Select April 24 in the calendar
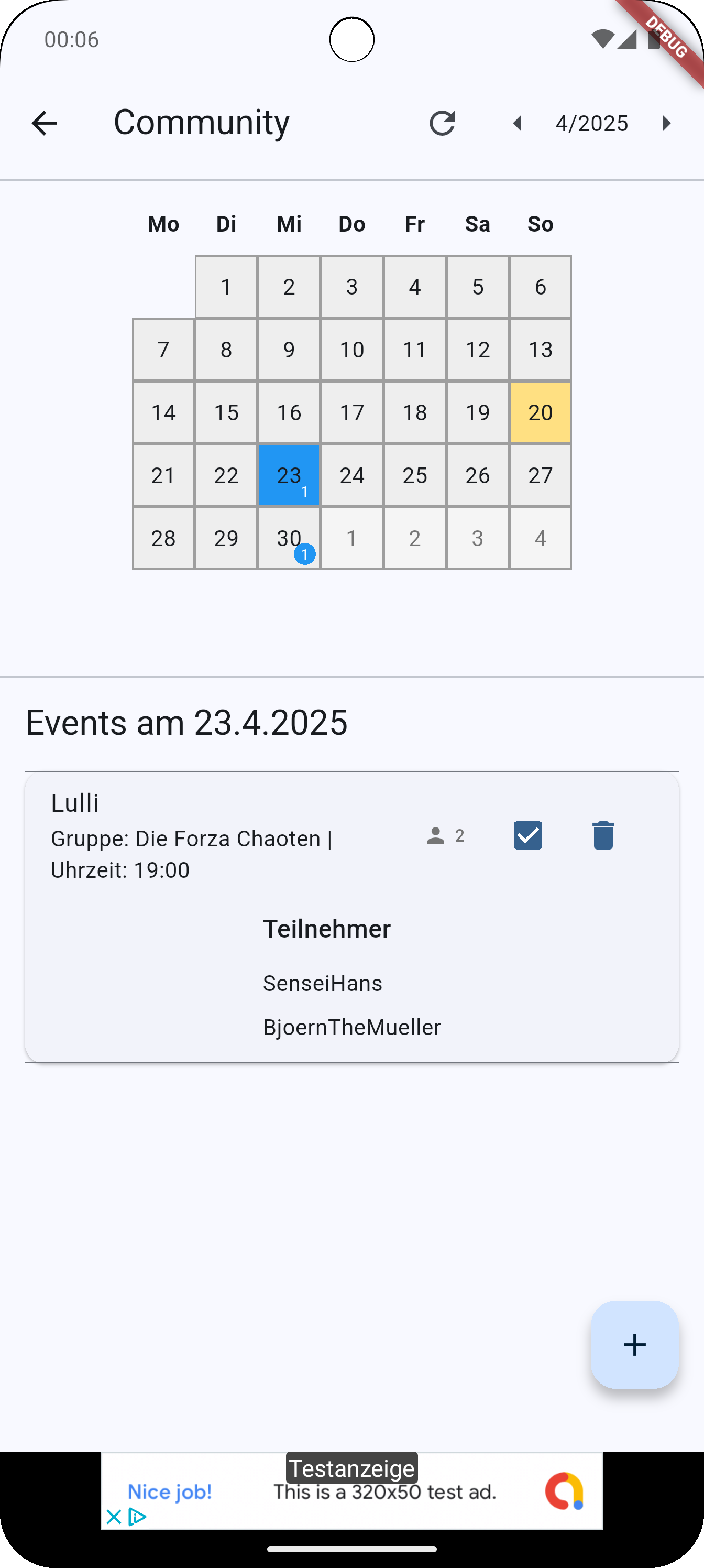The image size is (704, 1568). pos(351,475)
